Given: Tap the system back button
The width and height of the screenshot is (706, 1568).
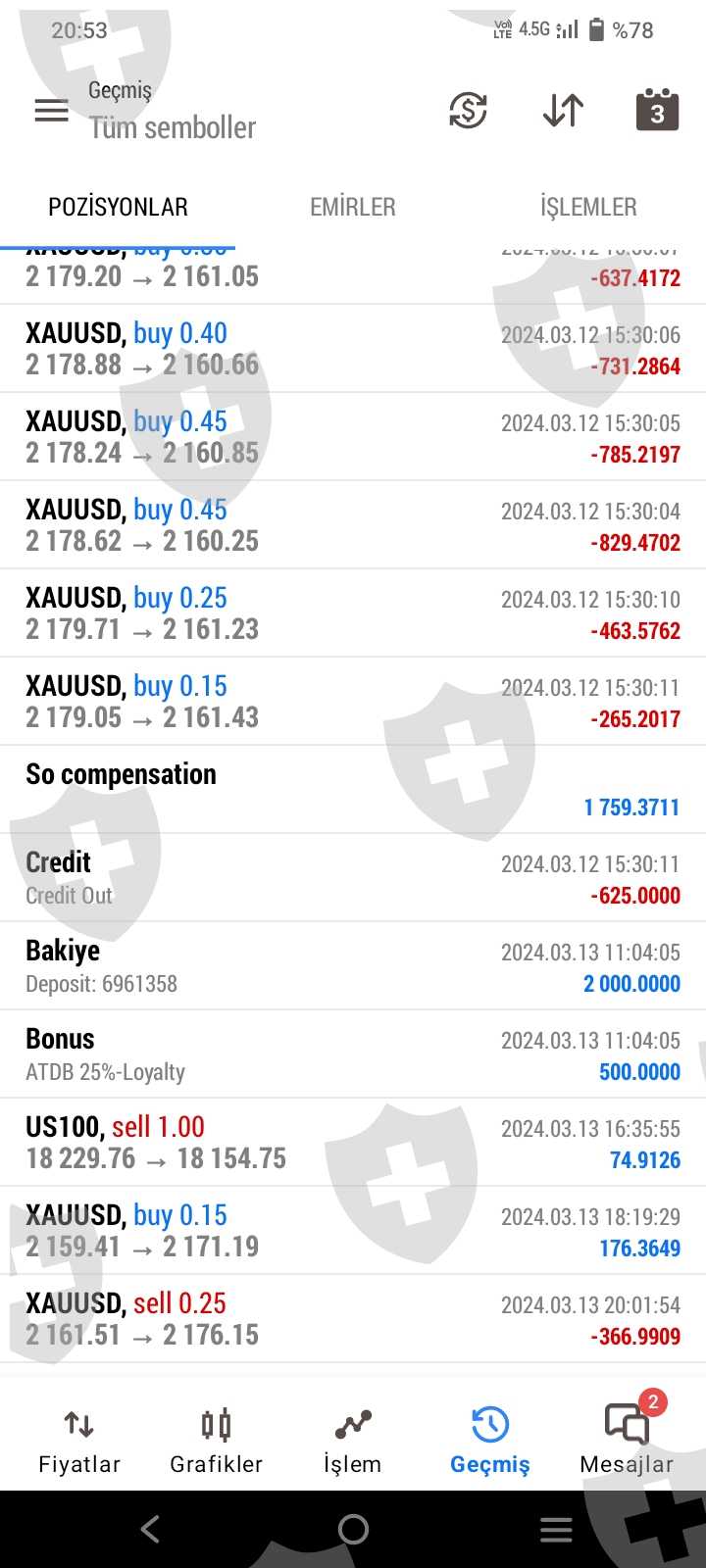Looking at the screenshot, I should click(150, 1529).
